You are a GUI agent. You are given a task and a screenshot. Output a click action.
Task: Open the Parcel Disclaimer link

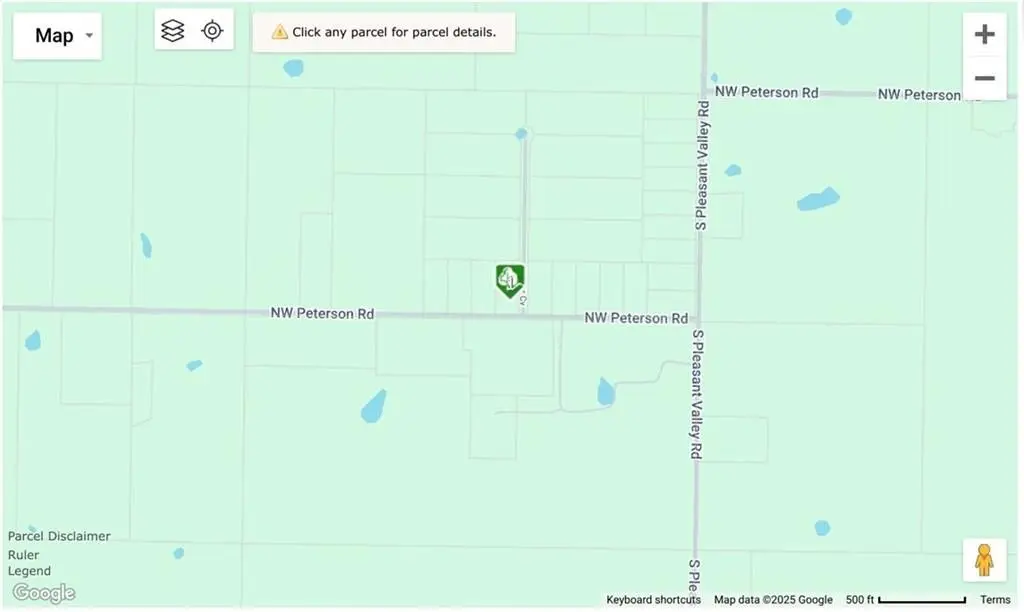coord(59,536)
